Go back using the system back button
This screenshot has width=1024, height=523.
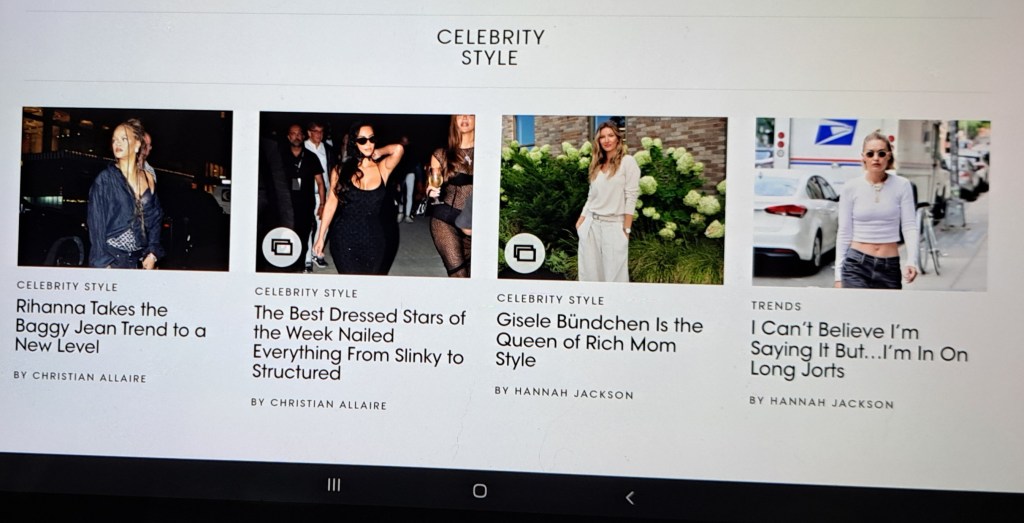coord(629,497)
